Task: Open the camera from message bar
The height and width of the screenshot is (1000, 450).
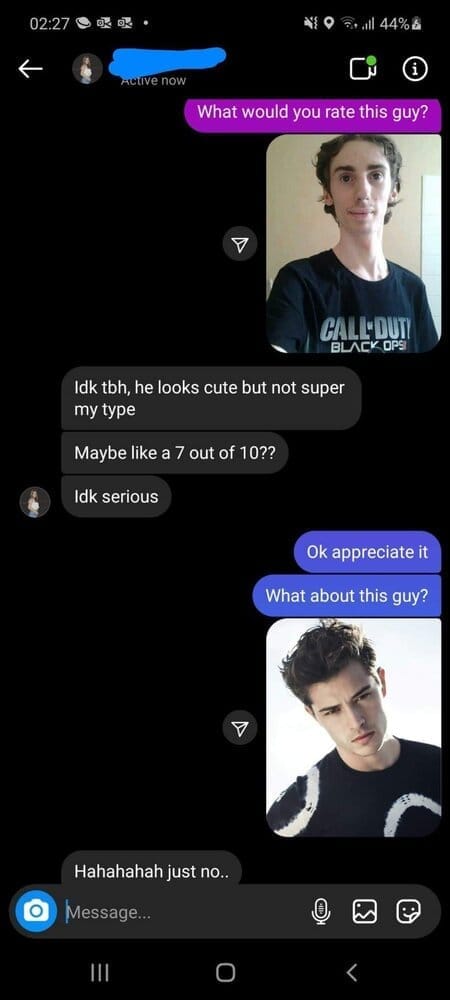Action: 36,911
